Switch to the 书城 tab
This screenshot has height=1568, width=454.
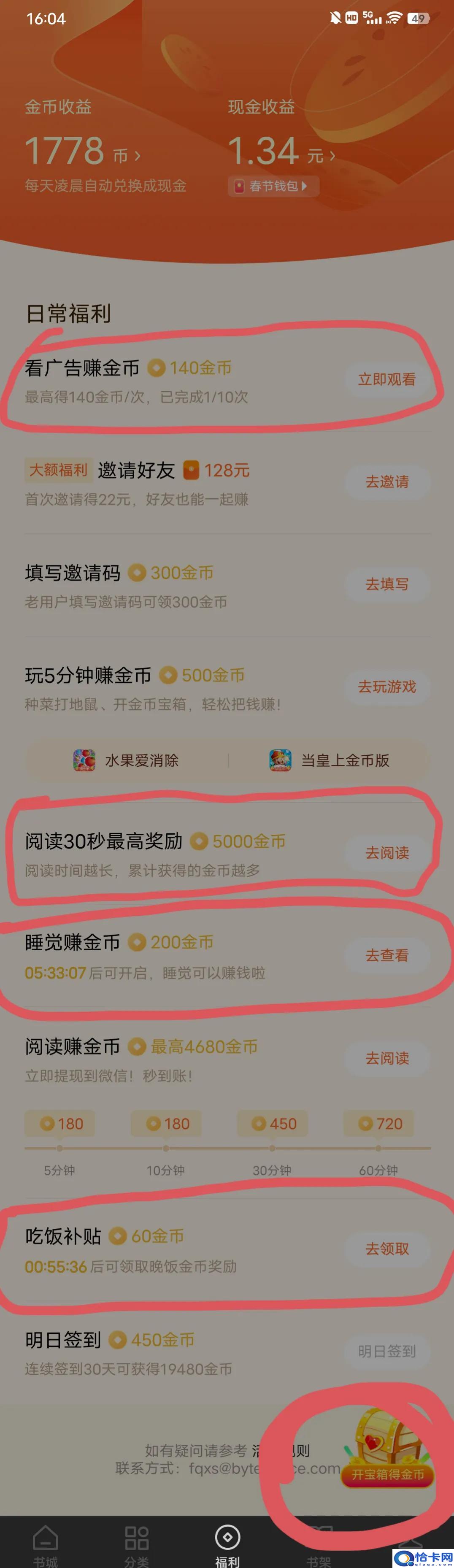tap(45, 1545)
